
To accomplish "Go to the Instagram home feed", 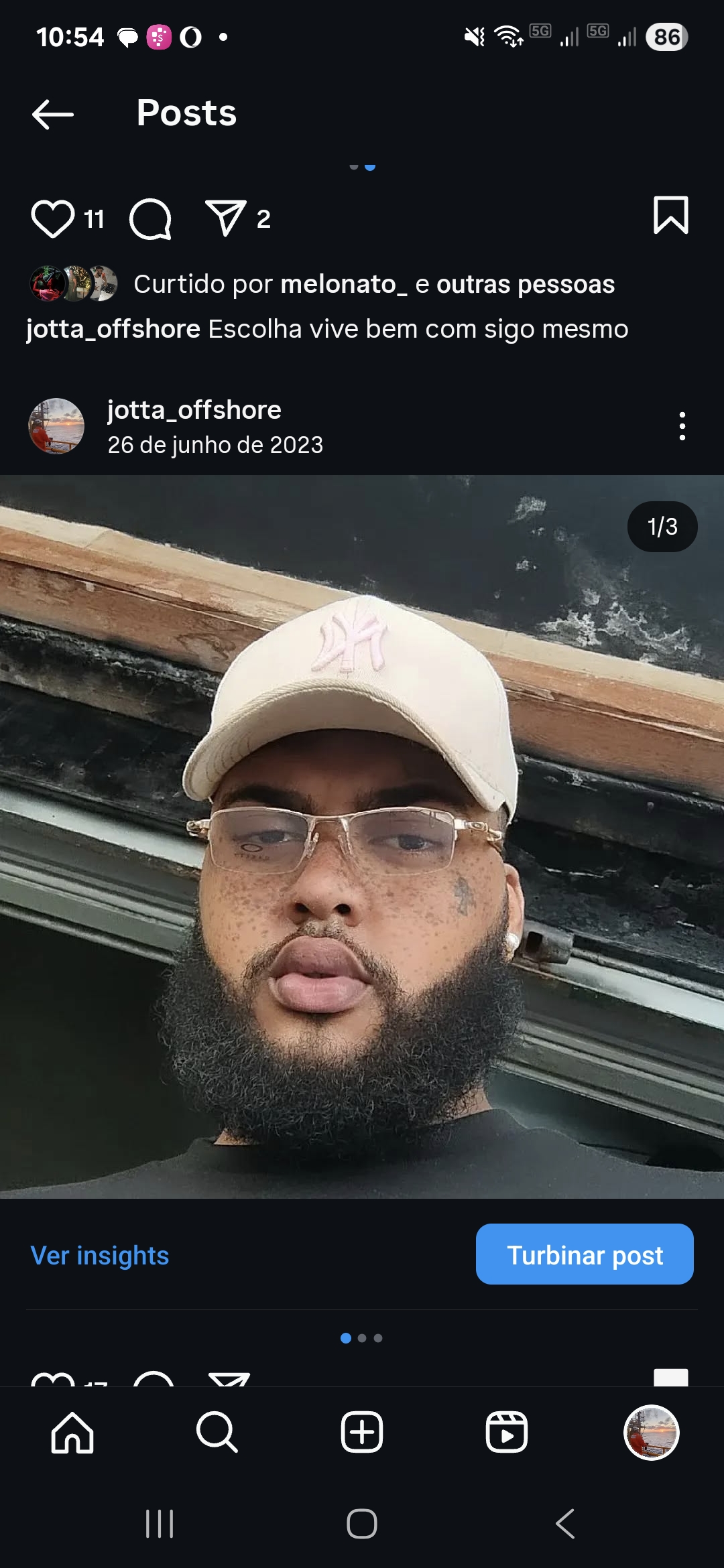I will point(72,1433).
